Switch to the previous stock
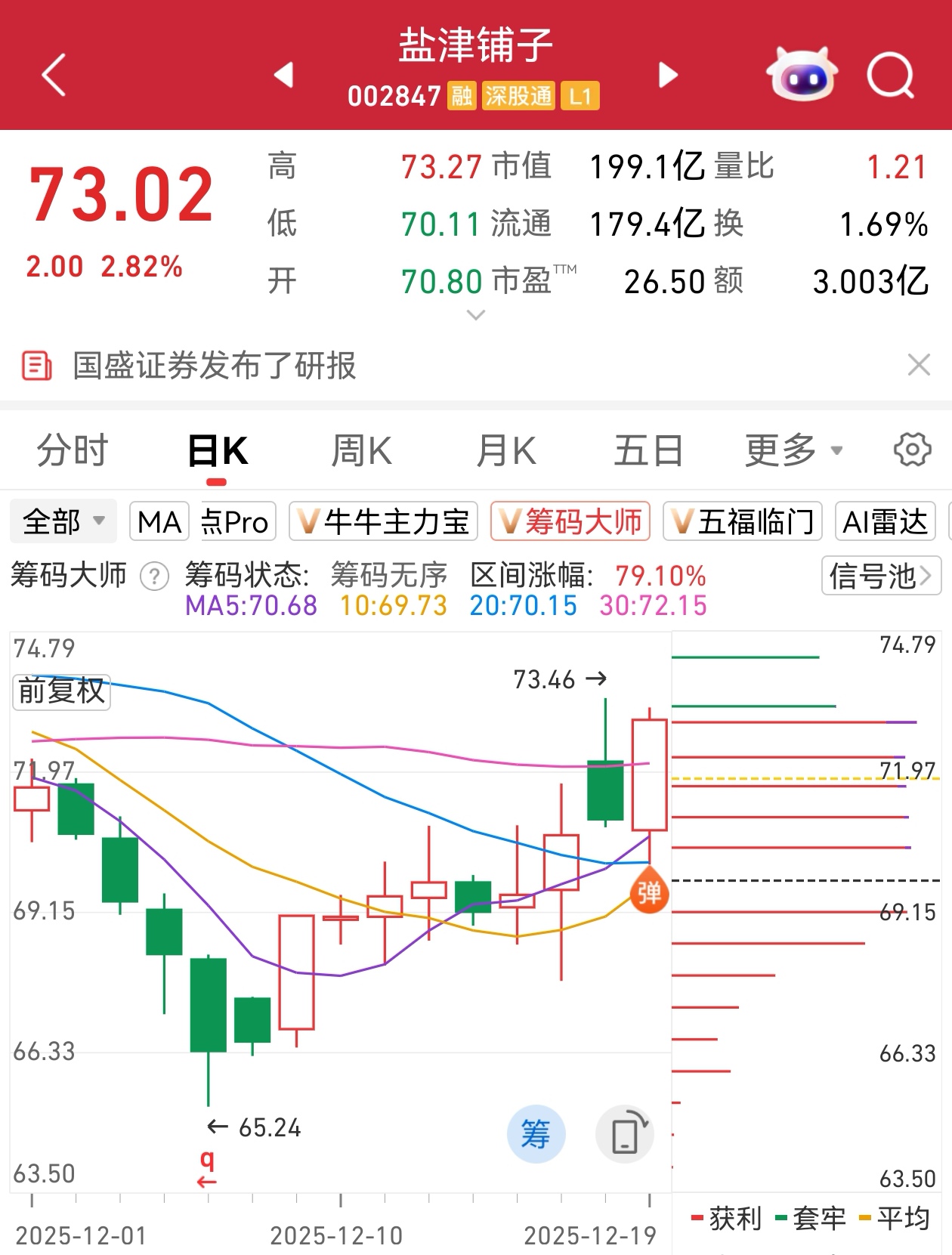The height and width of the screenshot is (1255, 952). [283, 75]
